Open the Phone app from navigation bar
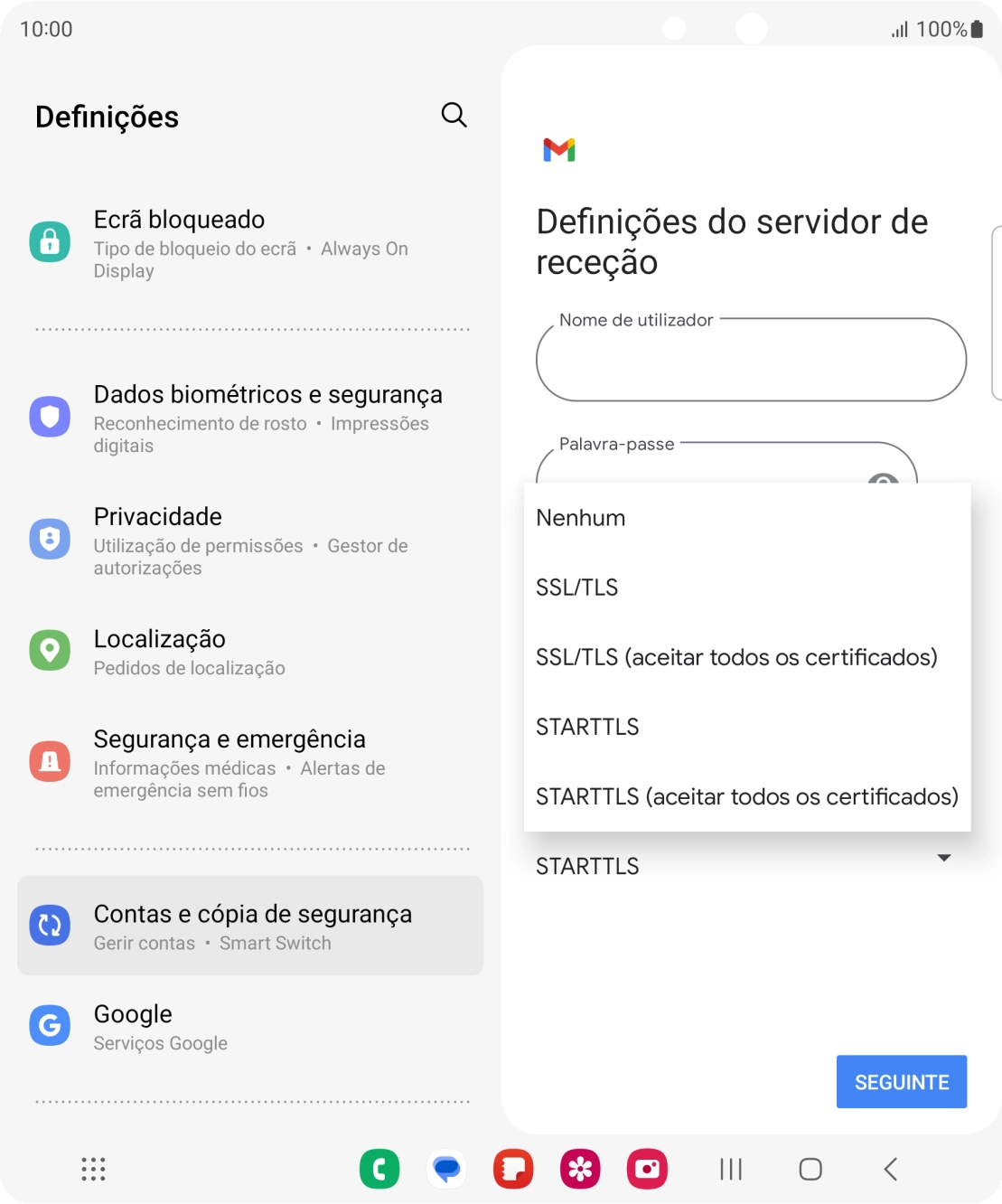1002x1204 pixels. pyautogui.click(x=379, y=1168)
